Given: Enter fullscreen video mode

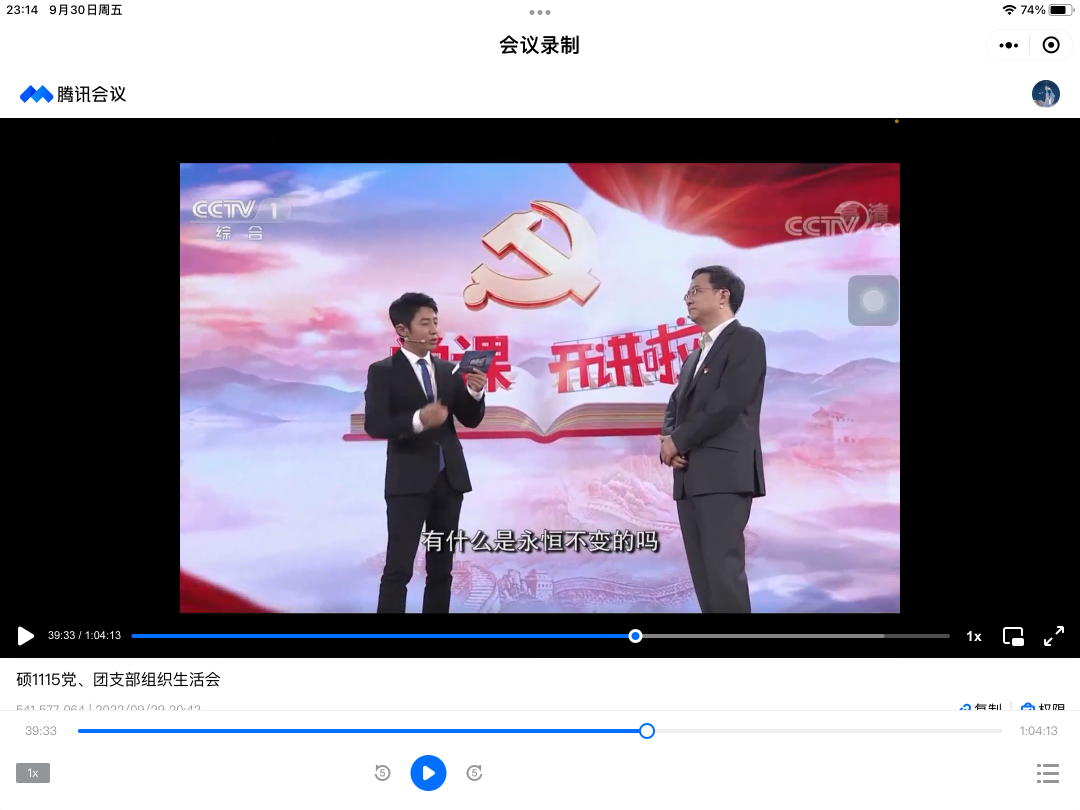Looking at the screenshot, I should coord(1054,636).
